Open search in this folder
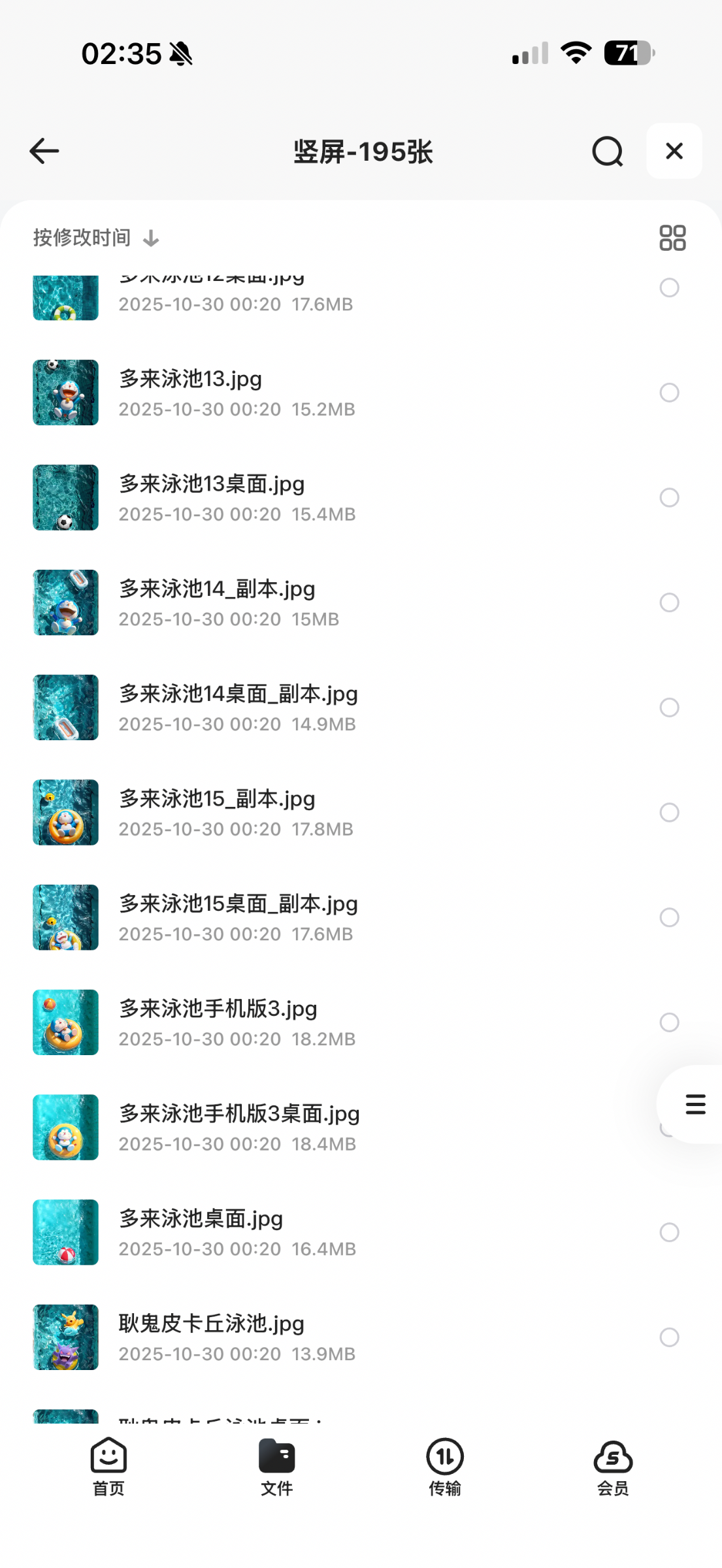This screenshot has width=722, height=1568. coord(607,152)
